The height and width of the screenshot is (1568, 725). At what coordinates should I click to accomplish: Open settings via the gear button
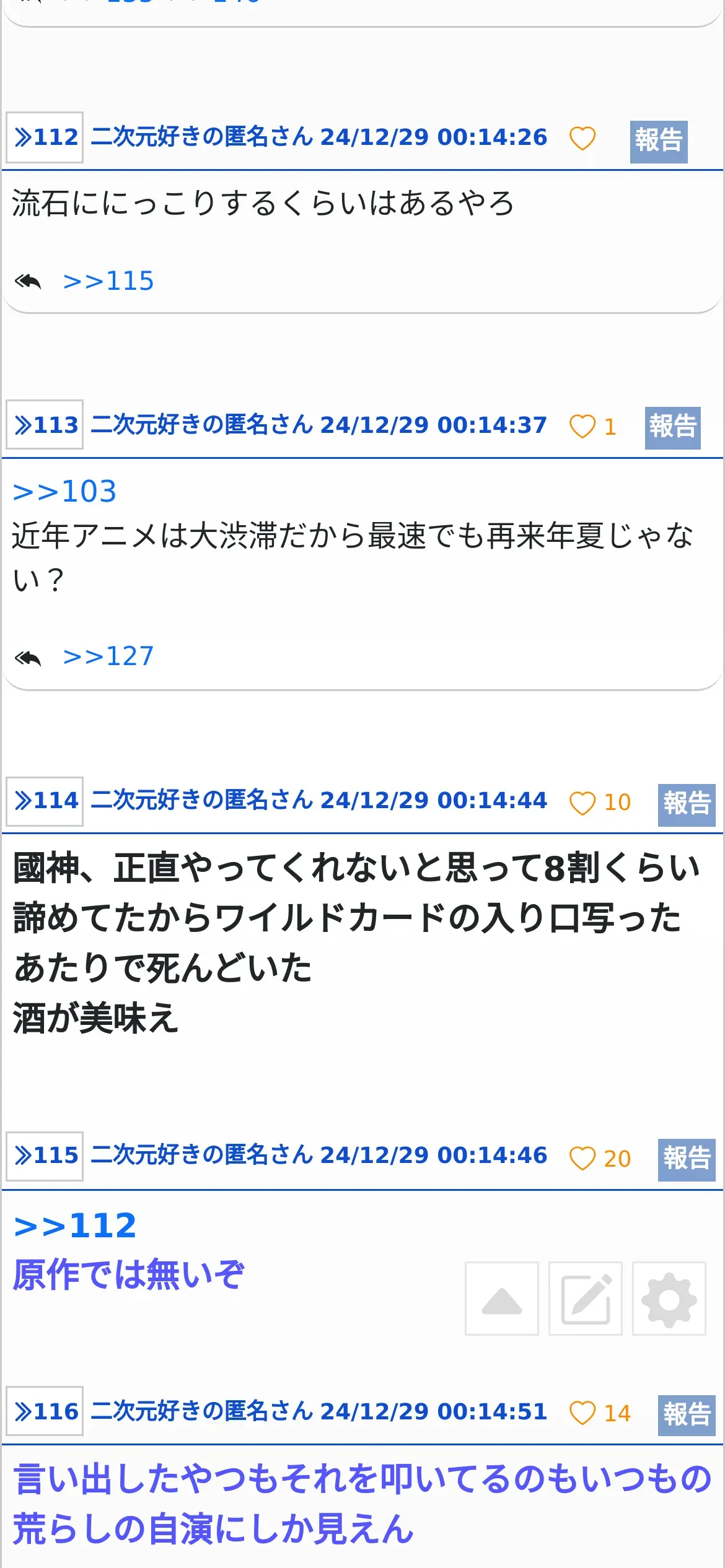(x=669, y=1299)
